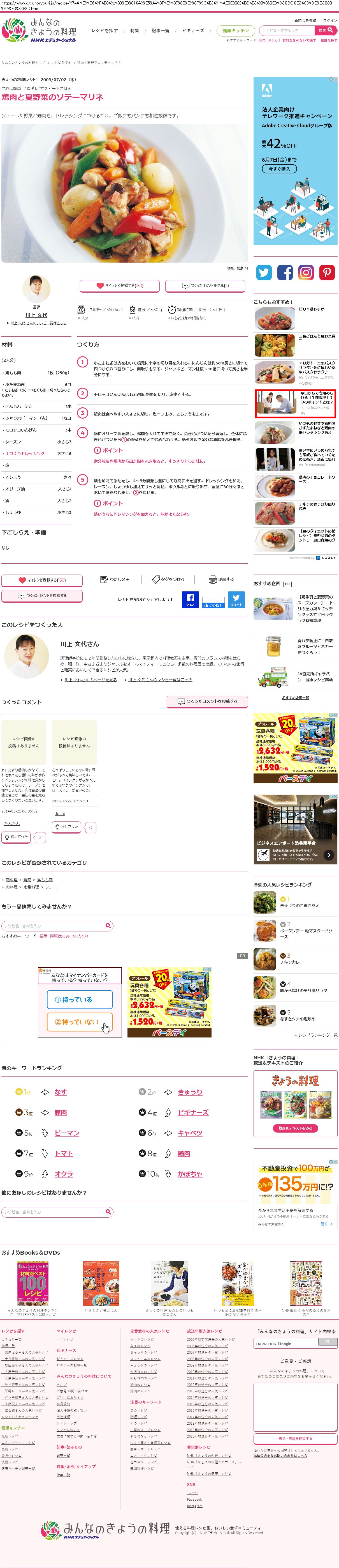Open レシピランキング一覧 link
339x1568 pixels.
(317, 1035)
